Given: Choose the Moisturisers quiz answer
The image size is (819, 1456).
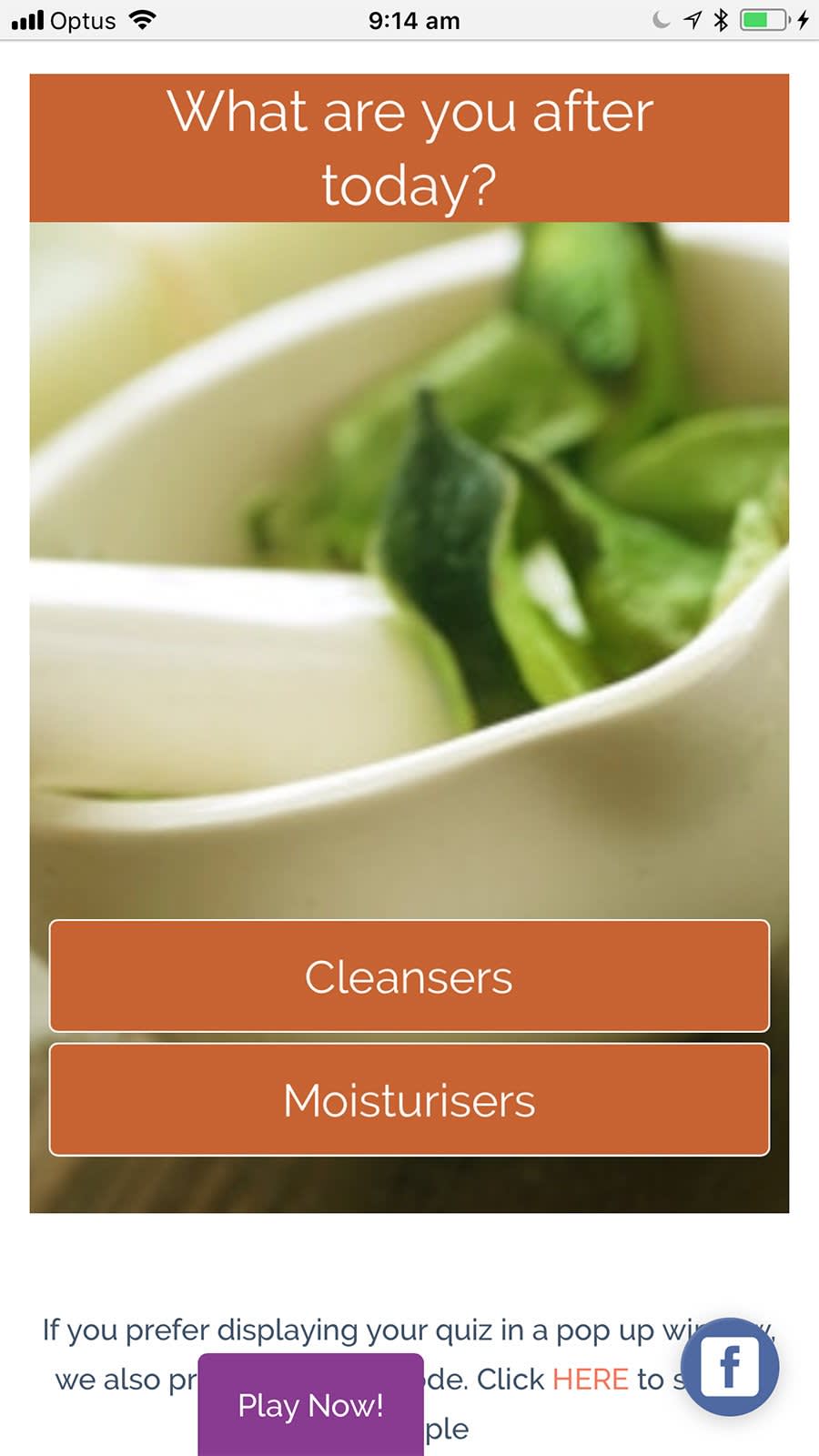Looking at the screenshot, I should [409, 1098].
